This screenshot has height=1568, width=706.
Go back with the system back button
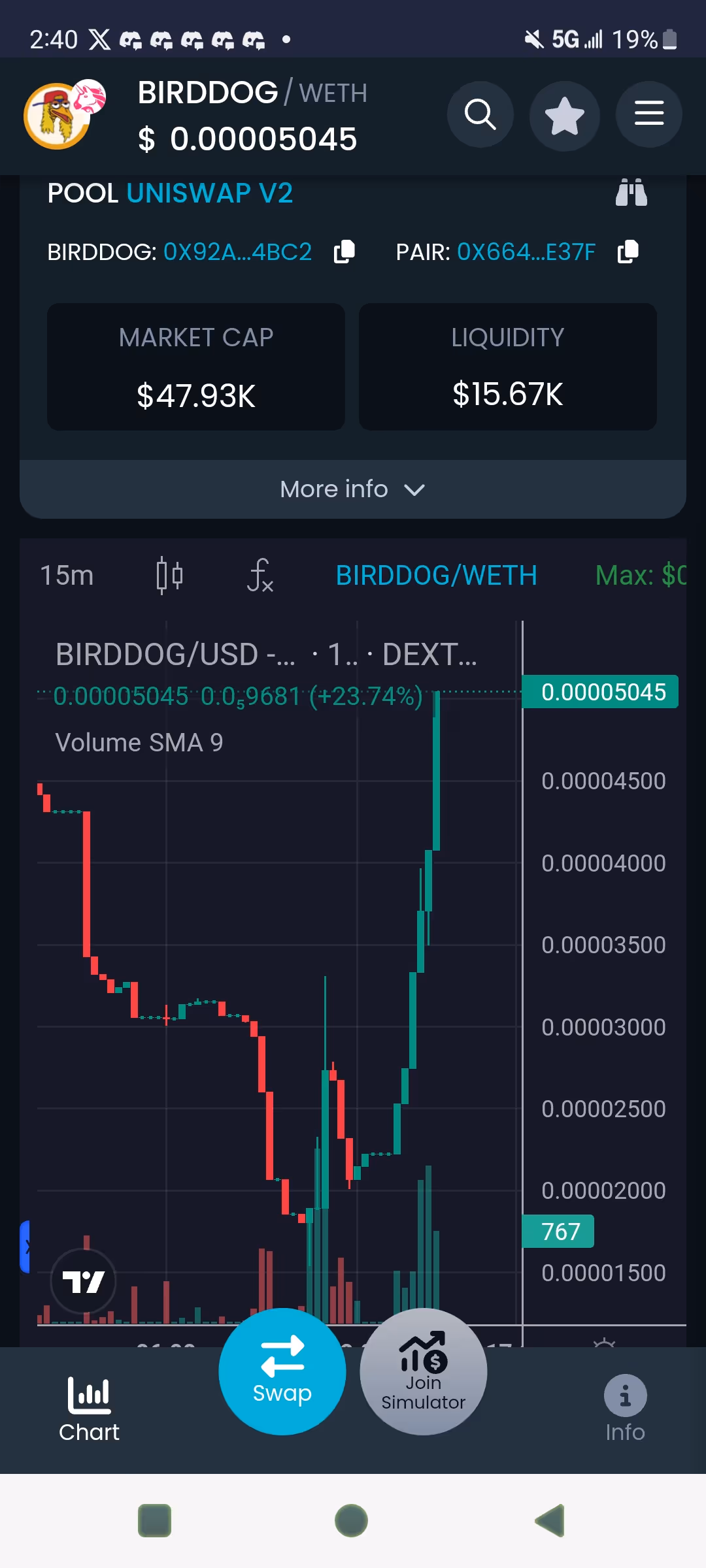pyautogui.click(x=550, y=1520)
